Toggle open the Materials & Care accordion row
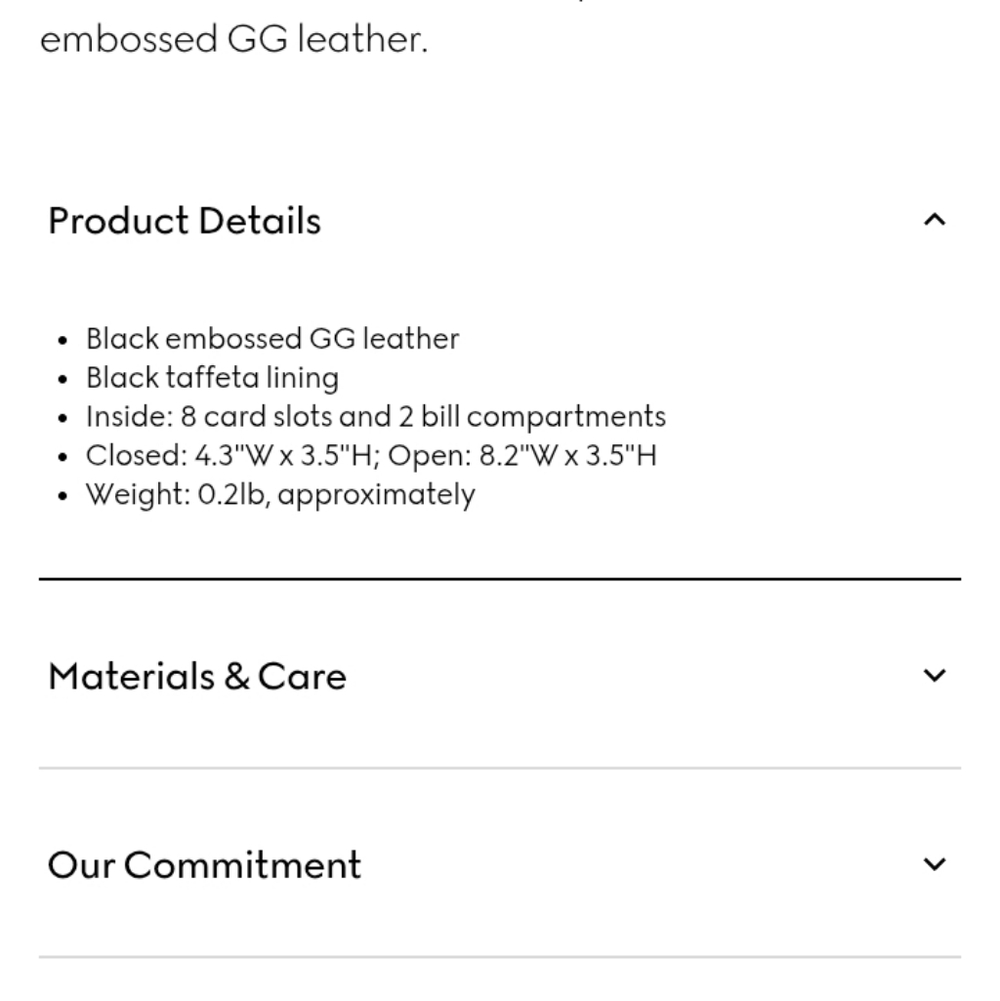Viewport: 1000px width, 1001px height. [x=500, y=675]
